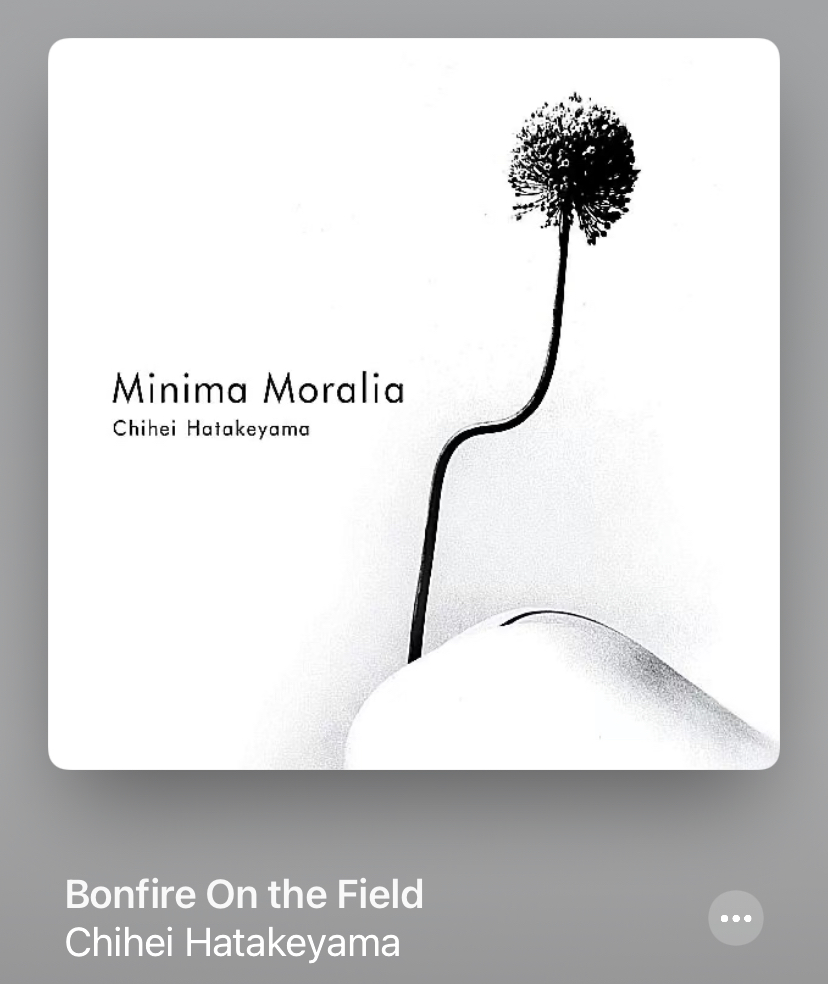Tap the Minima Moralia album artwork
Screen dimensions: 828x984
click(x=413, y=404)
